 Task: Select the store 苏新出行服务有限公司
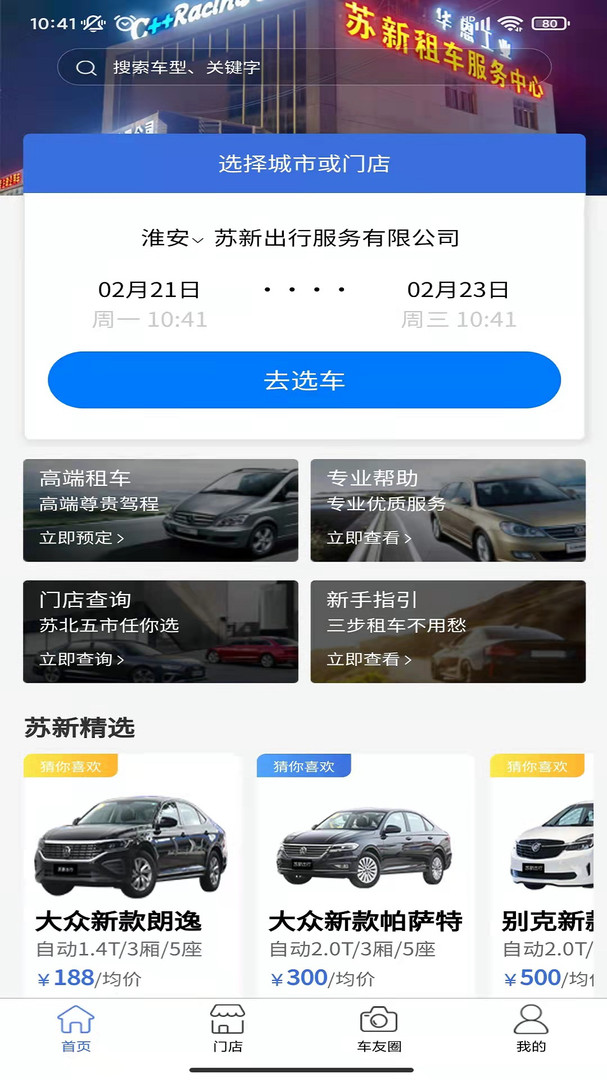[337, 238]
